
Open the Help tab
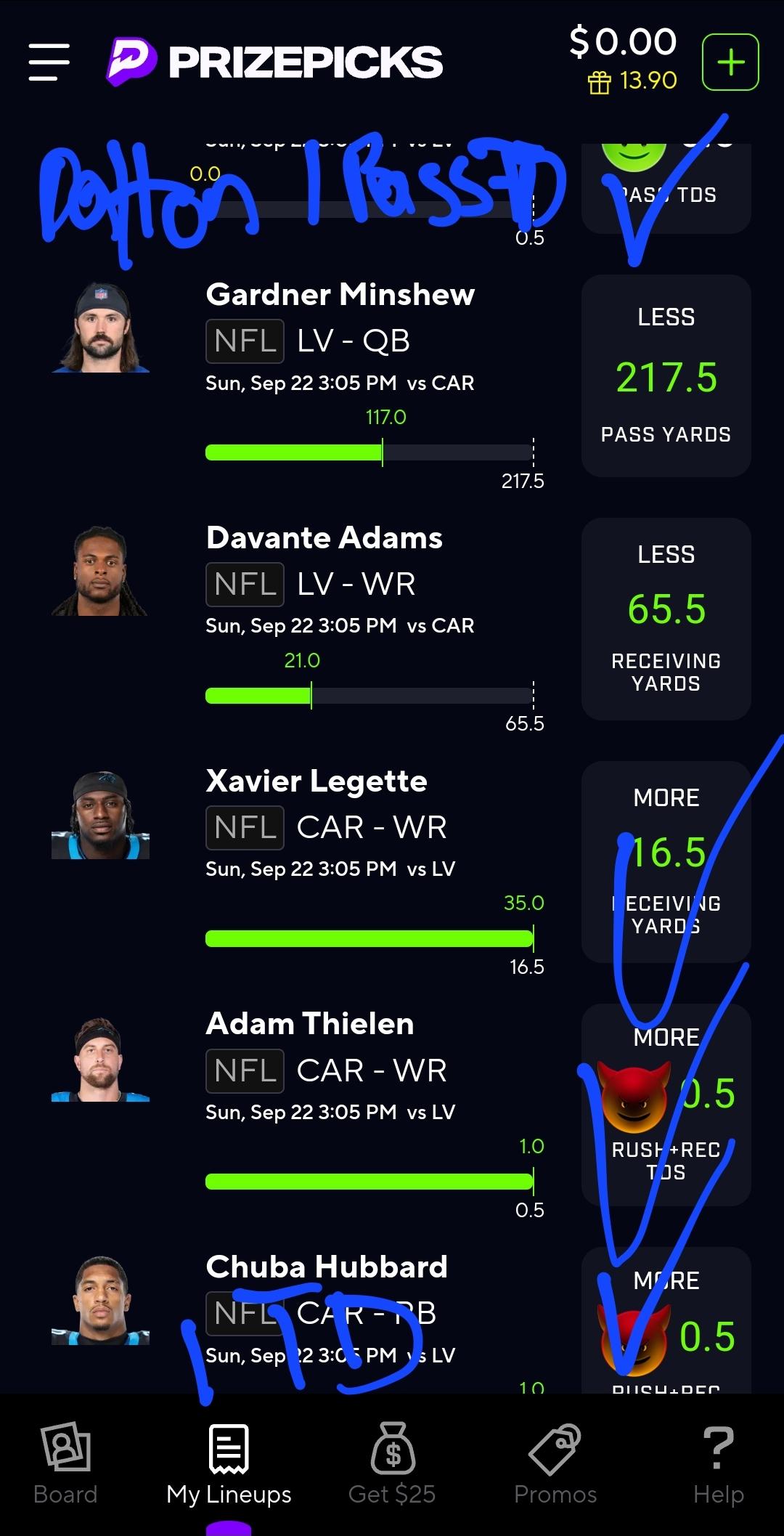tap(719, 1463)
